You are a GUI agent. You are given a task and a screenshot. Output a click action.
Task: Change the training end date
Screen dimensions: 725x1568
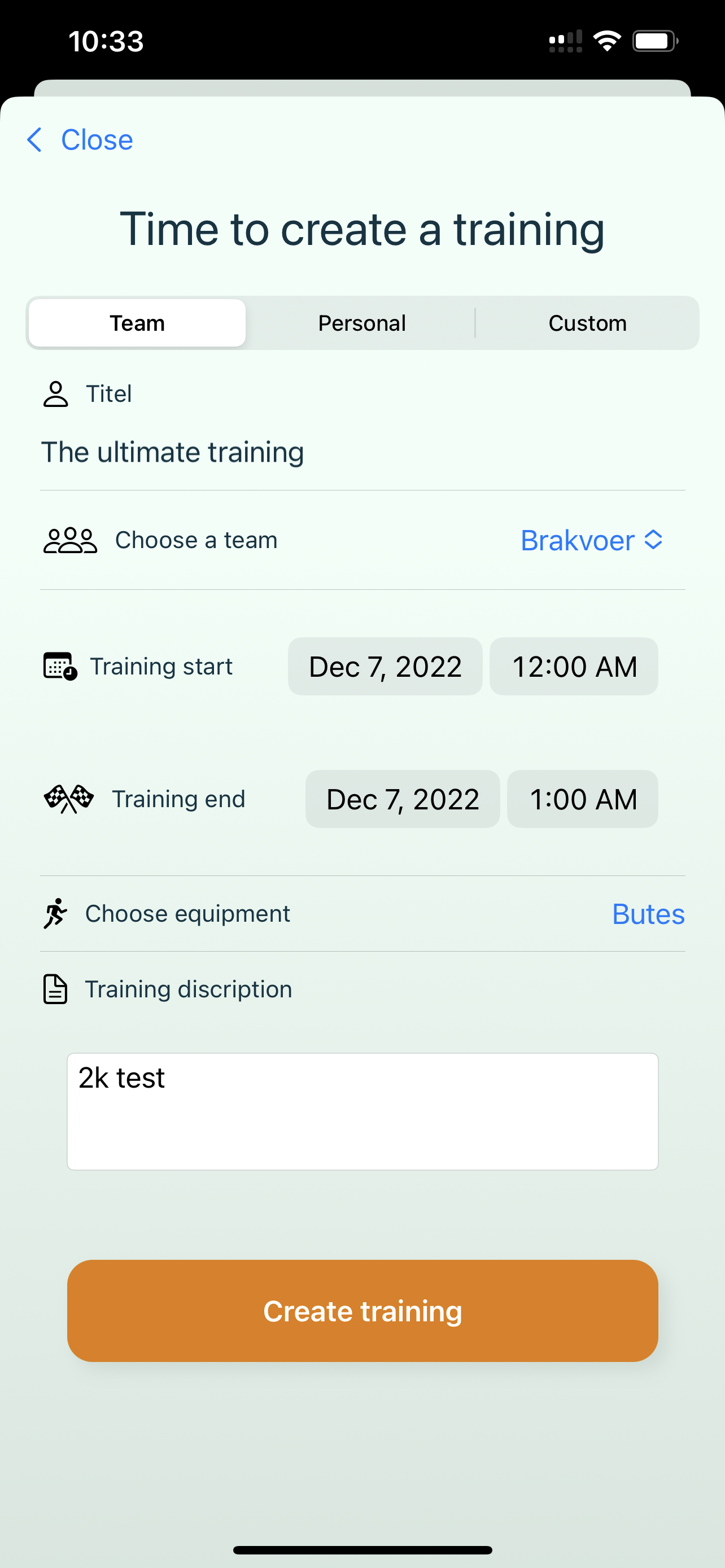pos(403,799)
